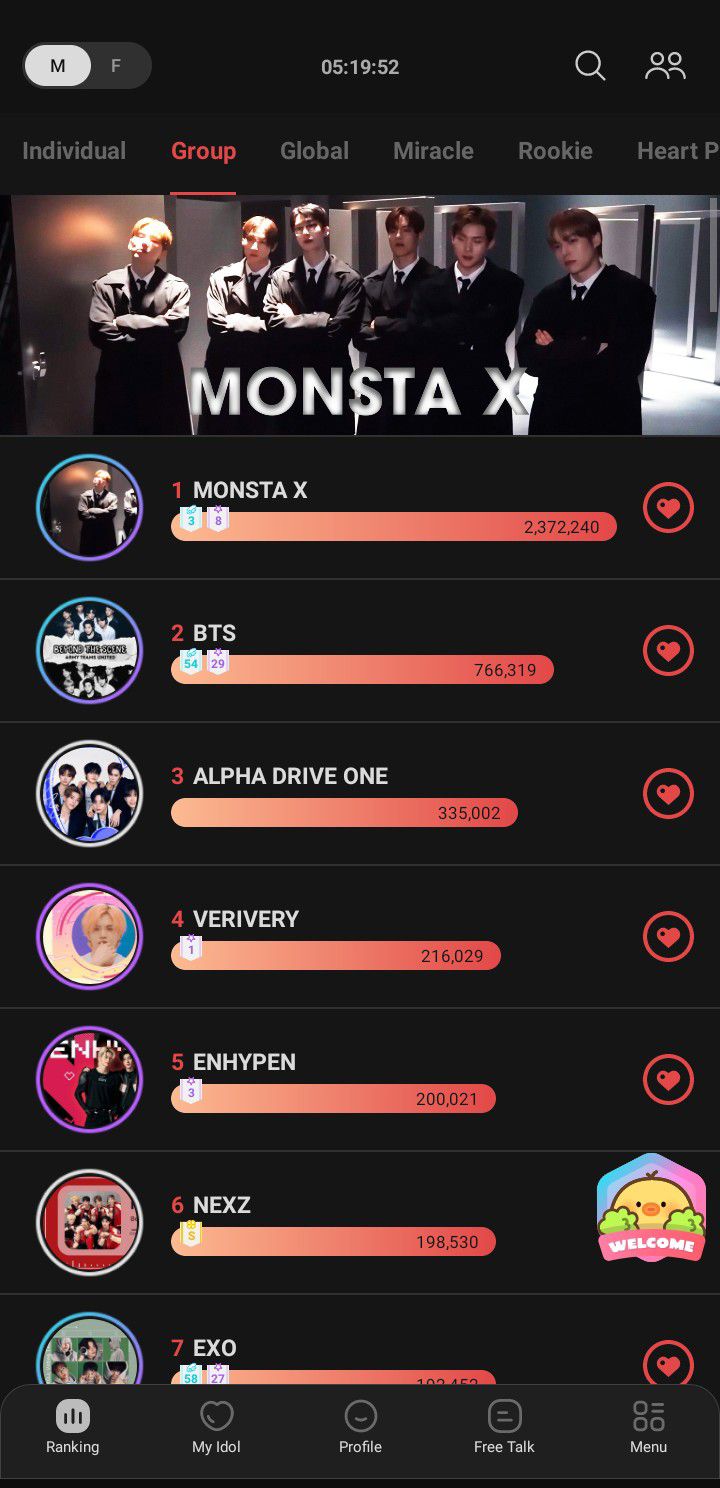
Task: View BTS profile picture
Action: tap(90, 651)
